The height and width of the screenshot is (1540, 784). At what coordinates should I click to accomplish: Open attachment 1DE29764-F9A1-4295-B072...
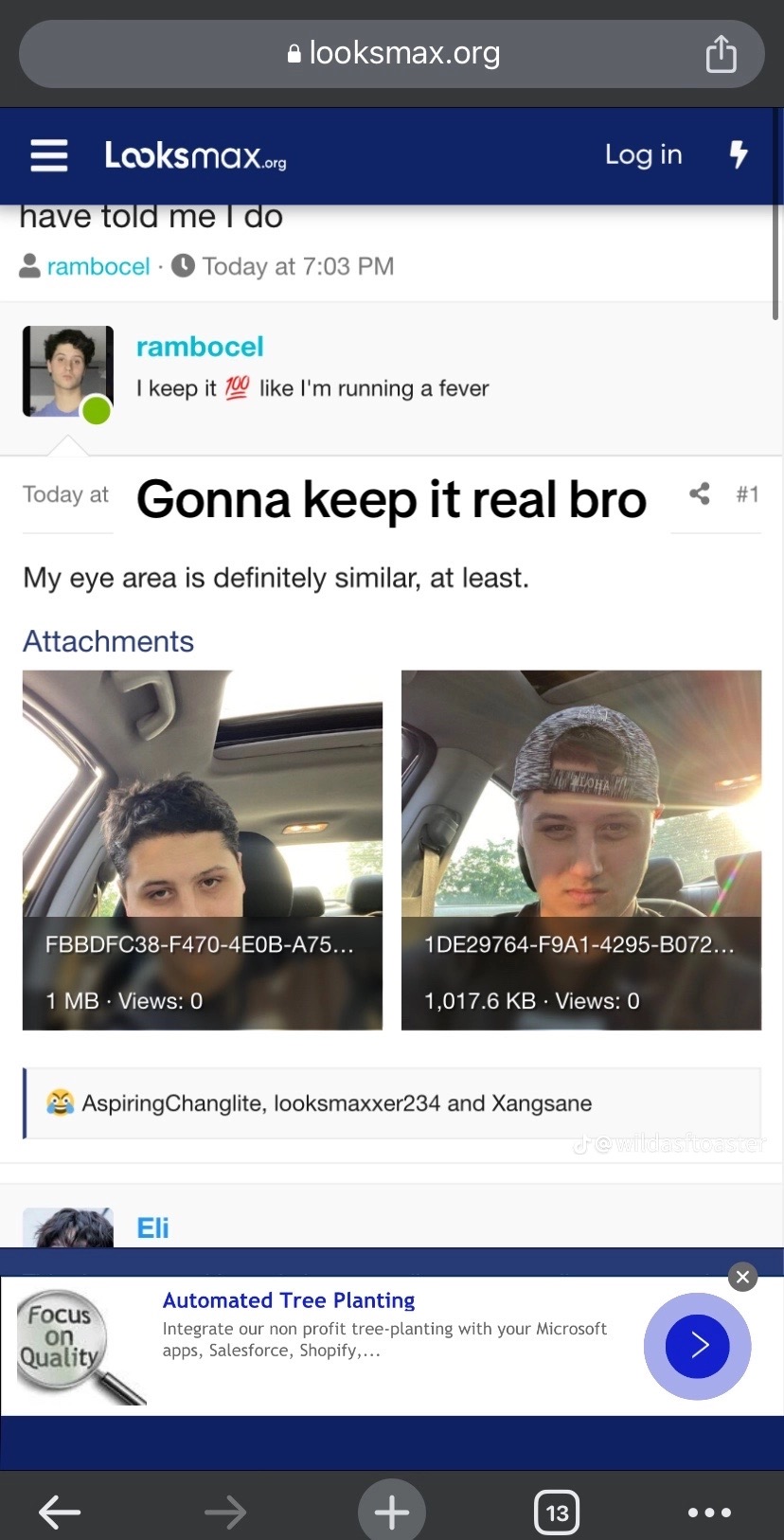[x=581, y=850]
